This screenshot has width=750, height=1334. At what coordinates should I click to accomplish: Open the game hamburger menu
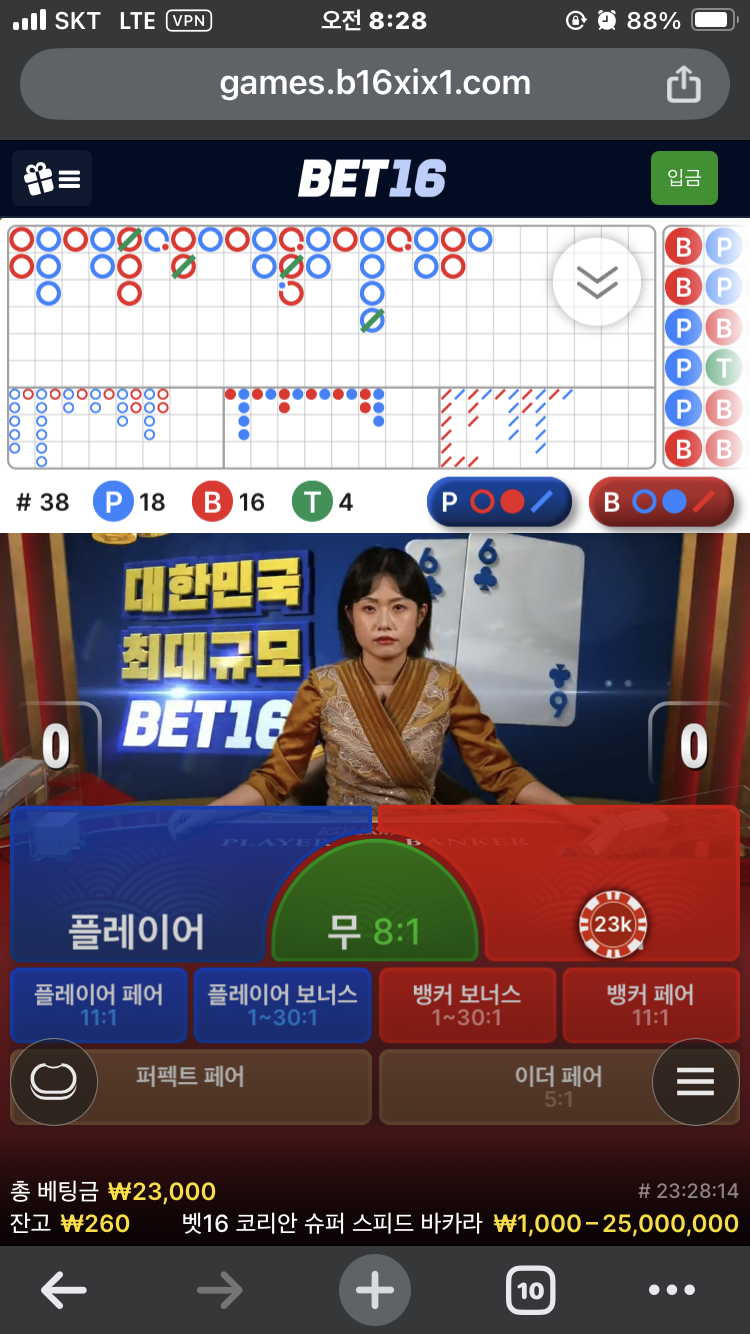click(x=695, y=1082)
